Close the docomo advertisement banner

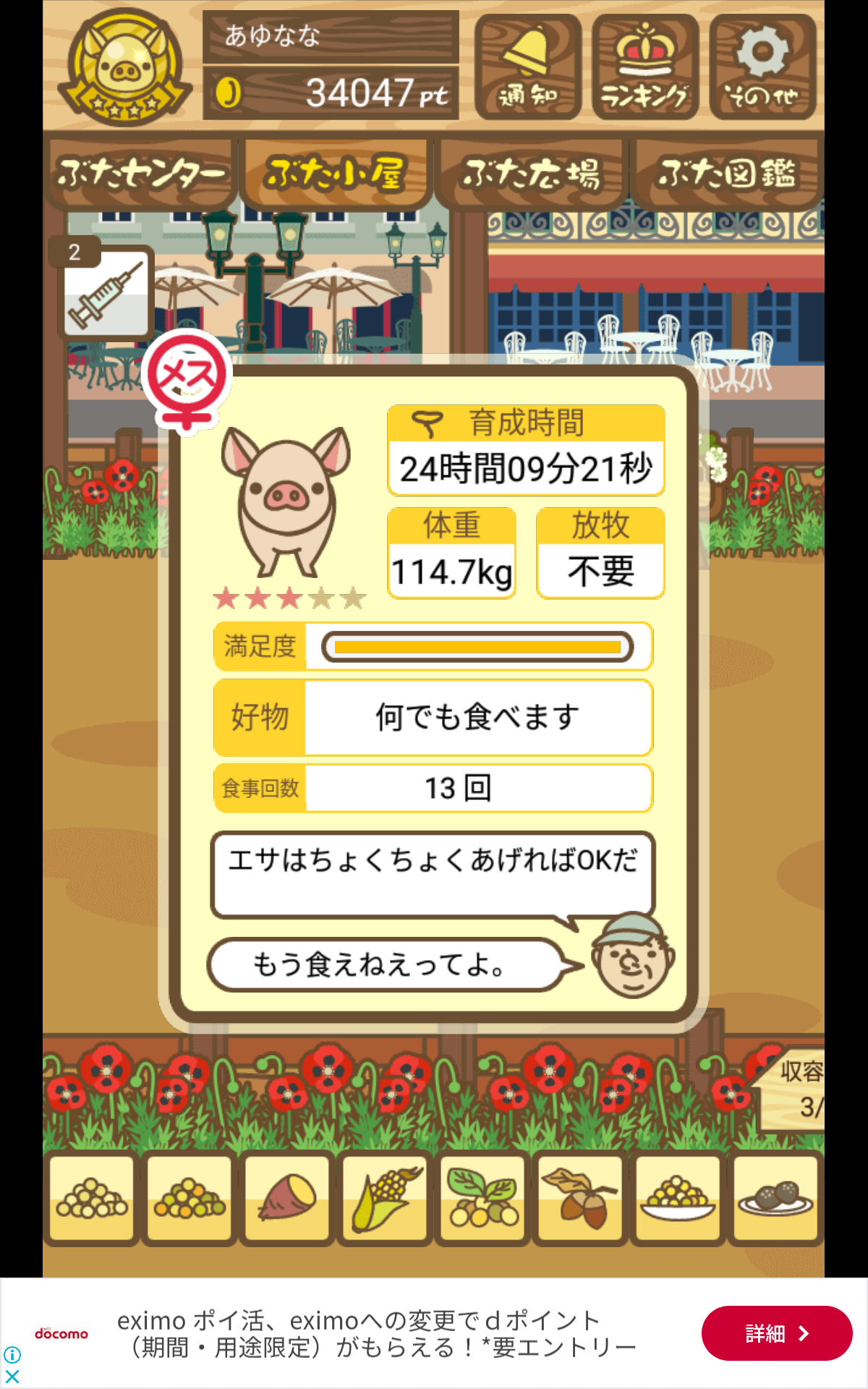click(12, 1376)
